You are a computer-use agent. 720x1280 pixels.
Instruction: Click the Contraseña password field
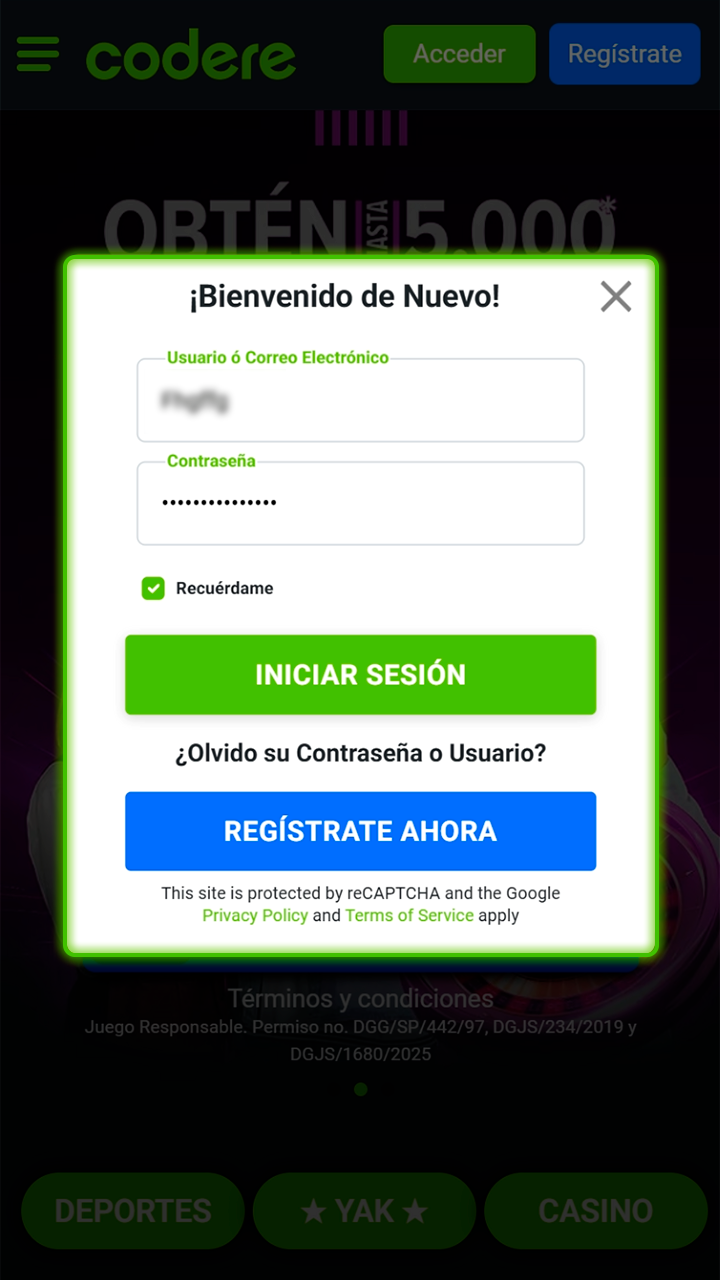click(360, 502)
